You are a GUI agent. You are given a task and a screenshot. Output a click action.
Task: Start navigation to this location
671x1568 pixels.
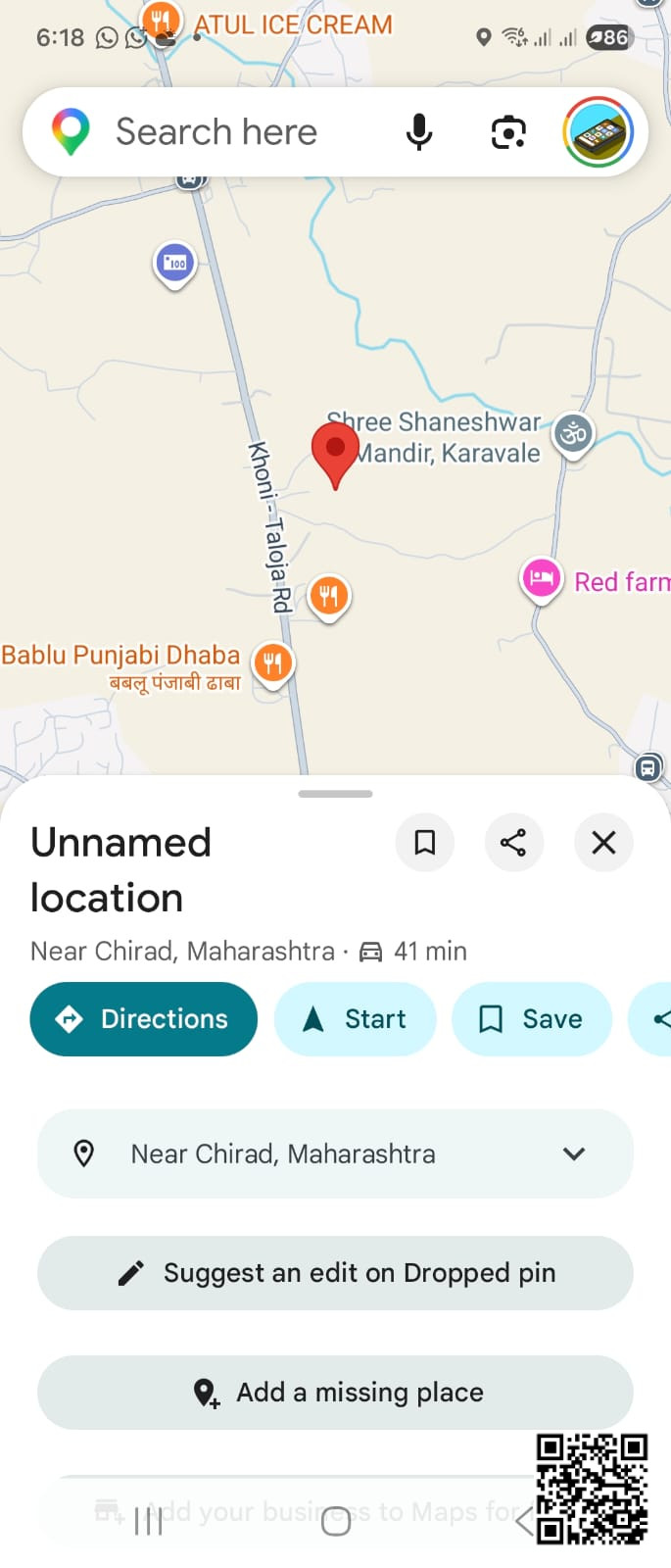pyautogui.click(x=355, y=1019)
